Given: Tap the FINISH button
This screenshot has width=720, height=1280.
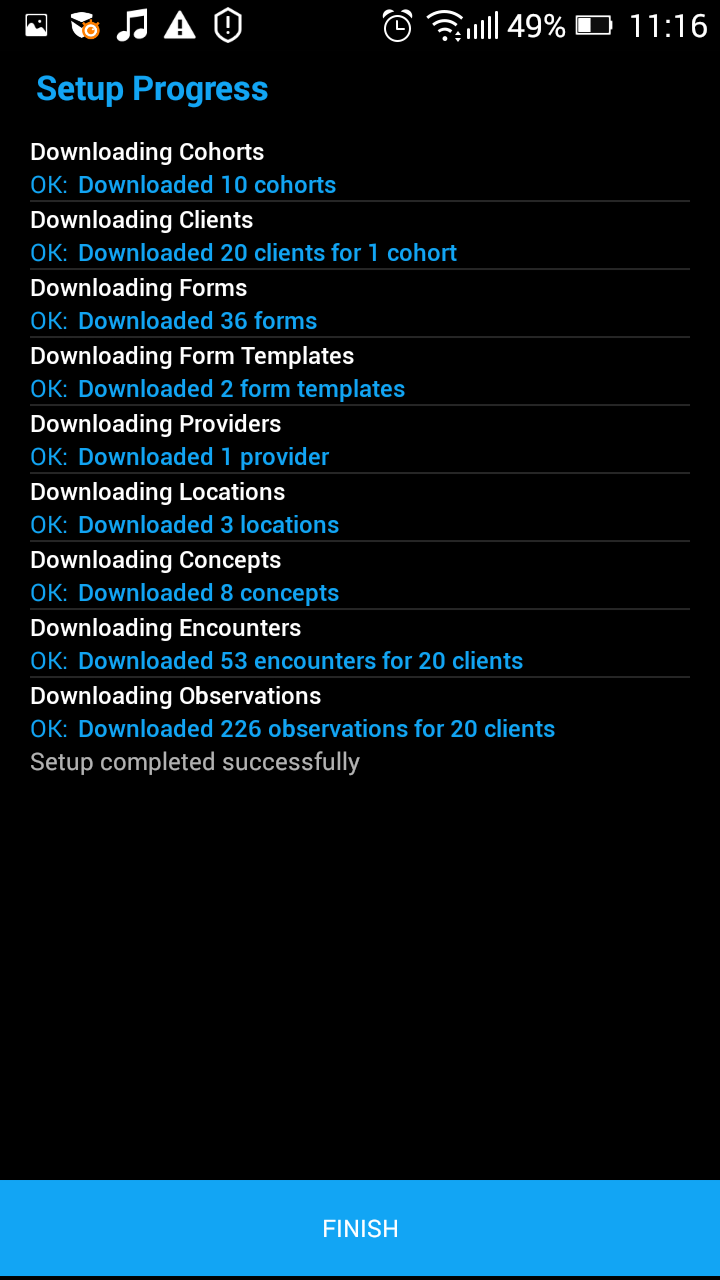Looking at the screenshot, I should click(360, 1228).
